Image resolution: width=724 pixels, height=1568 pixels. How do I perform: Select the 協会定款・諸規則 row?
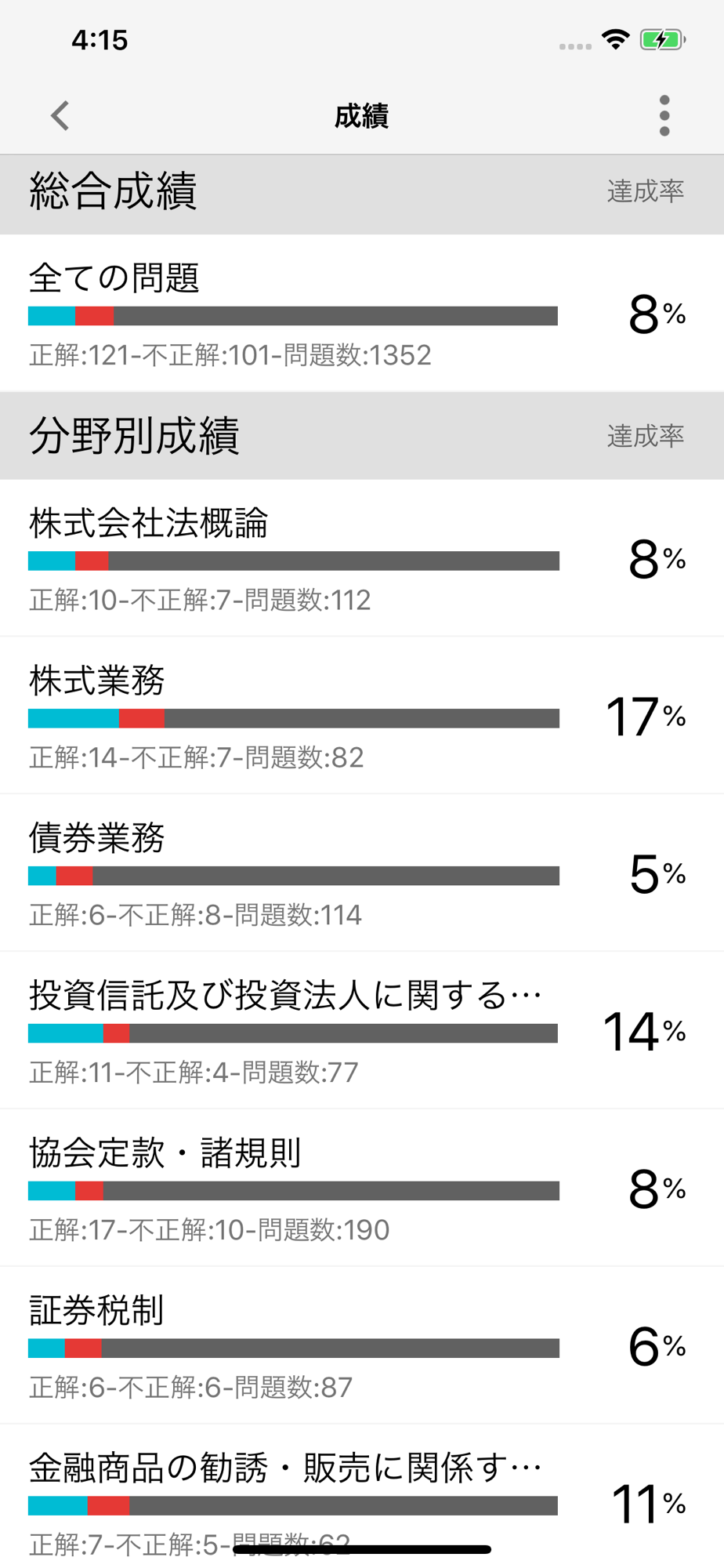362,1188
